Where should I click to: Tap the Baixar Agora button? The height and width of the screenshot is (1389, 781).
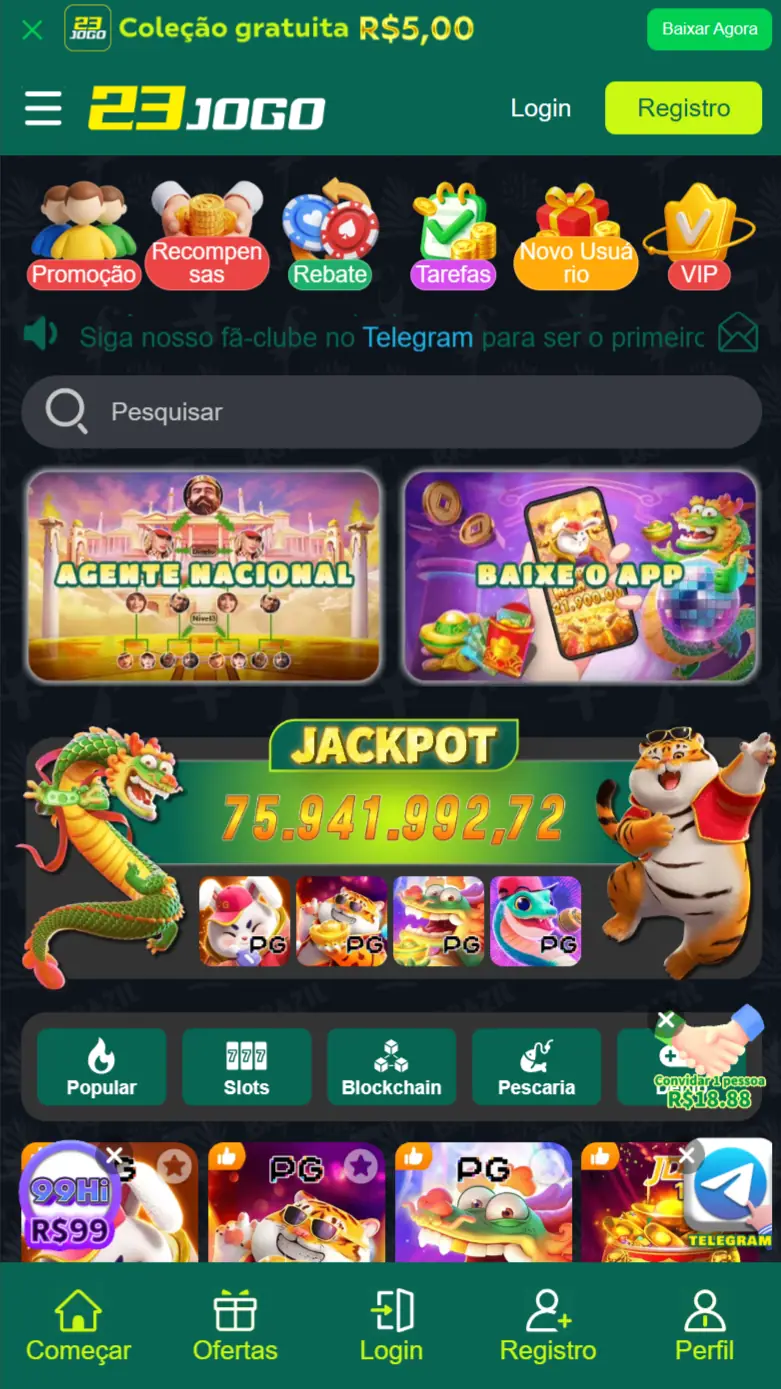709,29
